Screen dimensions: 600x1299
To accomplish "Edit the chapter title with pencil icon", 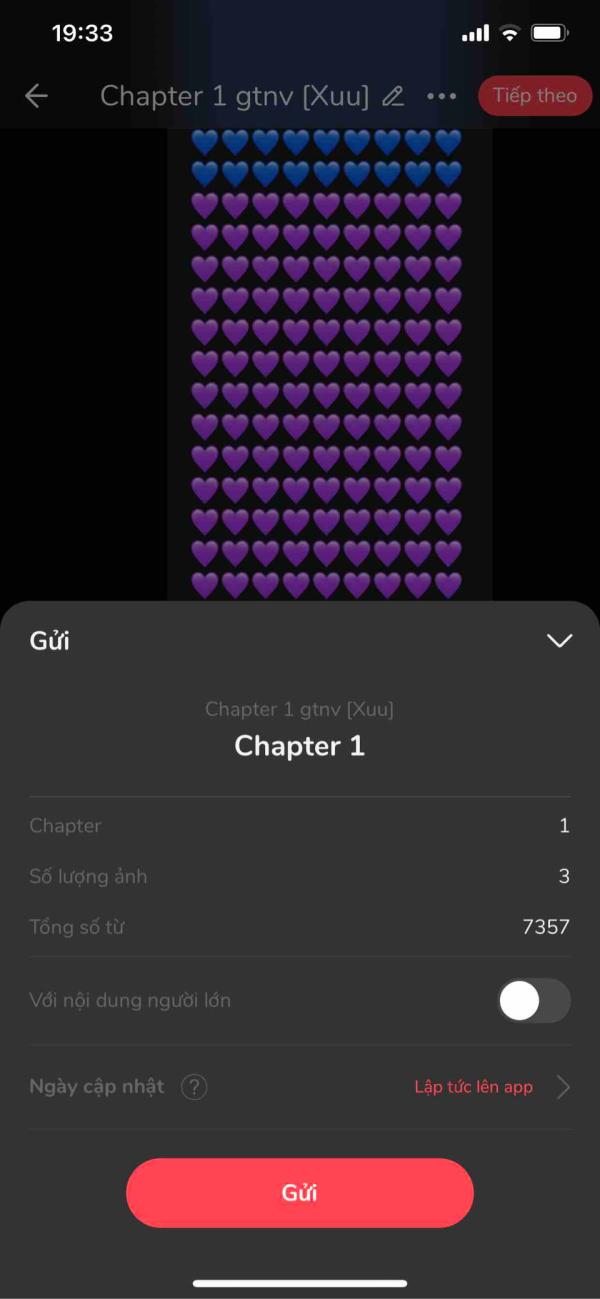I will [x=393, y=97].
